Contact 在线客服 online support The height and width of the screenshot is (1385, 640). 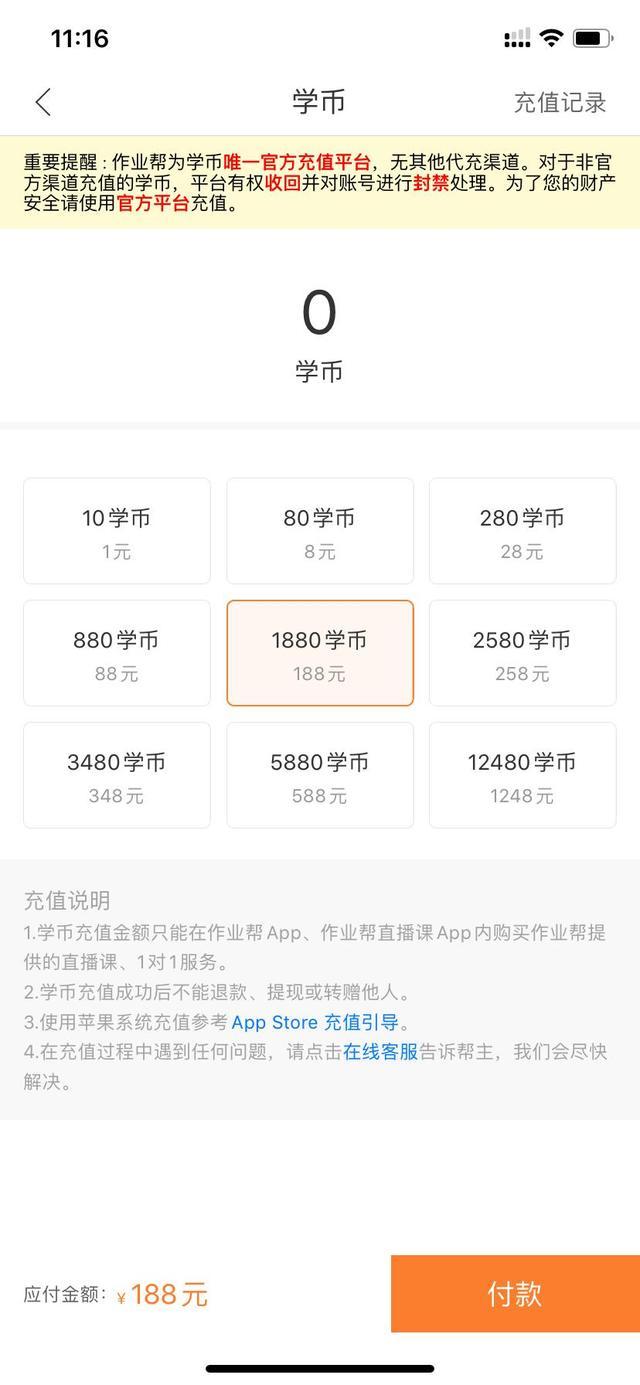tap(380, 1052)
